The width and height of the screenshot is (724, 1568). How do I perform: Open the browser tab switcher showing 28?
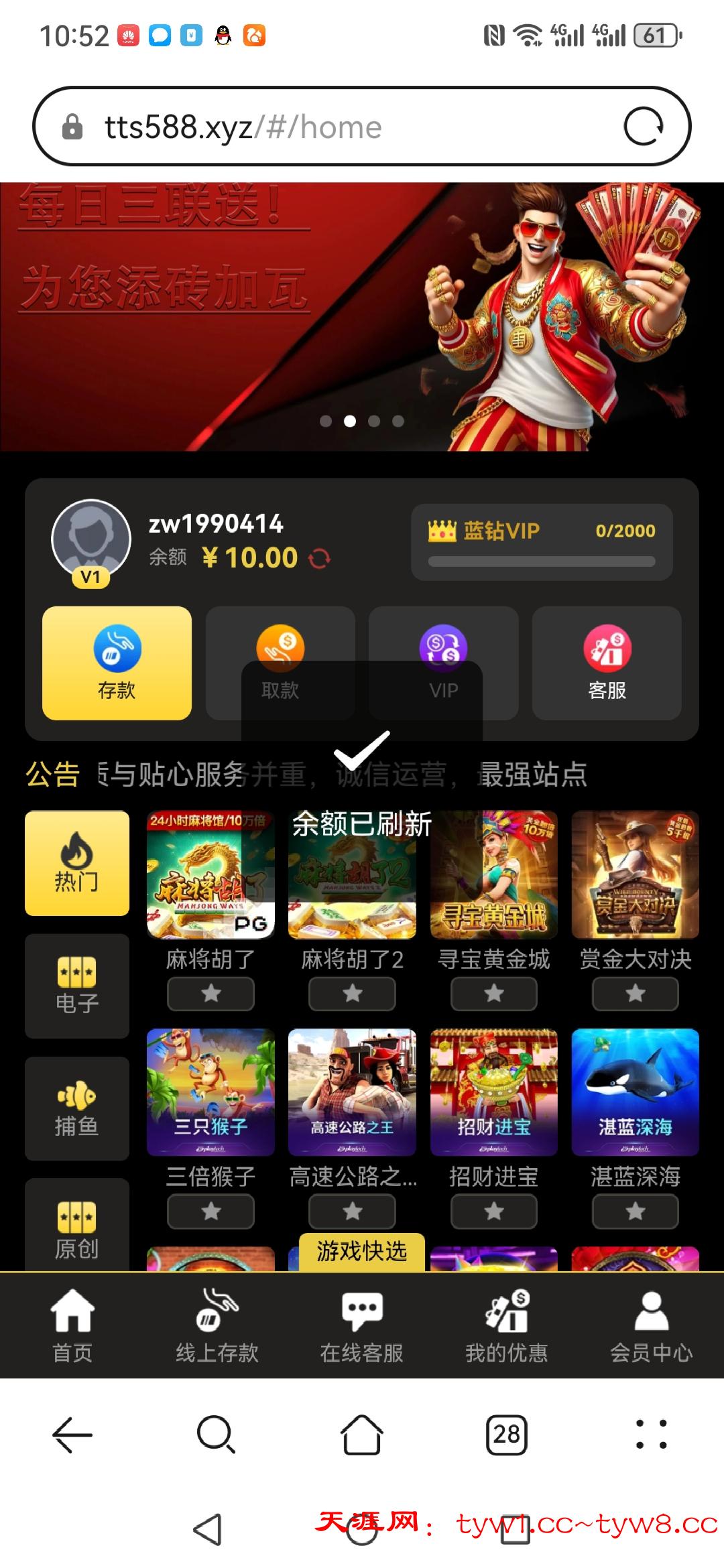507,1436
